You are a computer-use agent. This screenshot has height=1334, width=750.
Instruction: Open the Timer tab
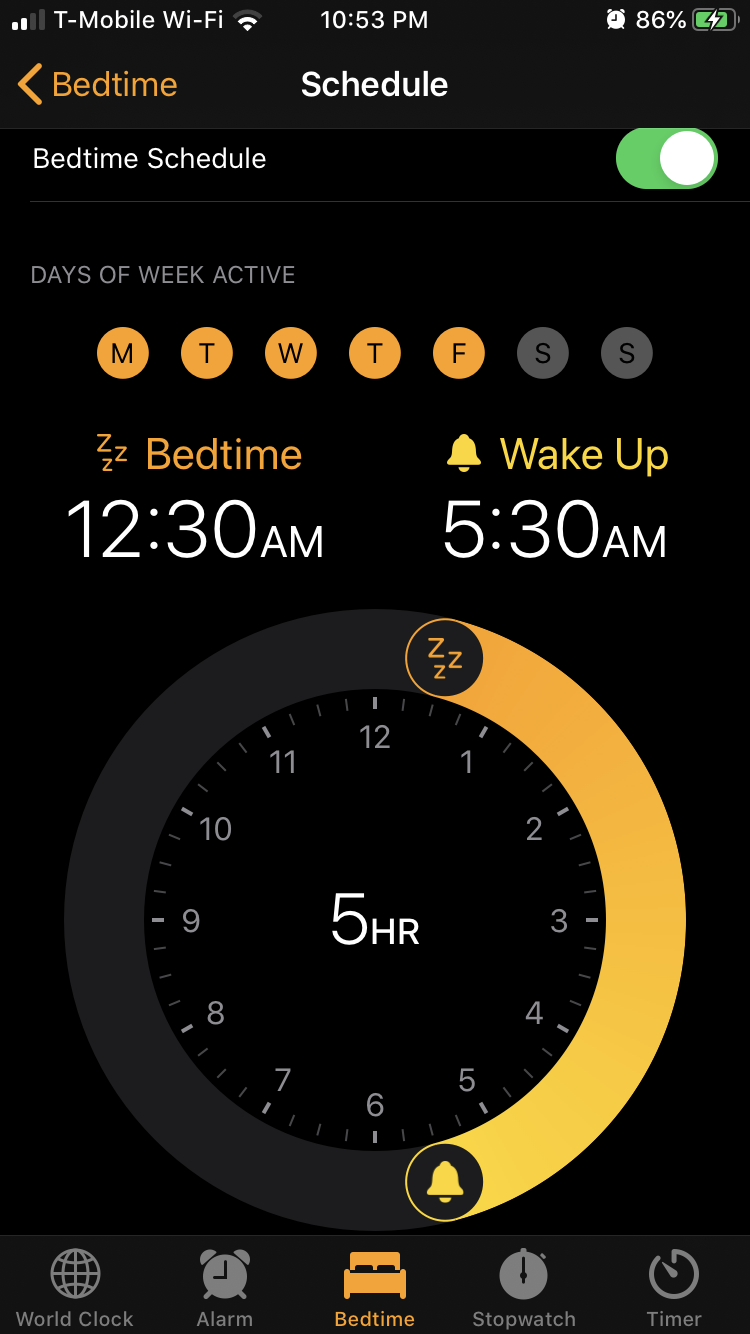674,1288
